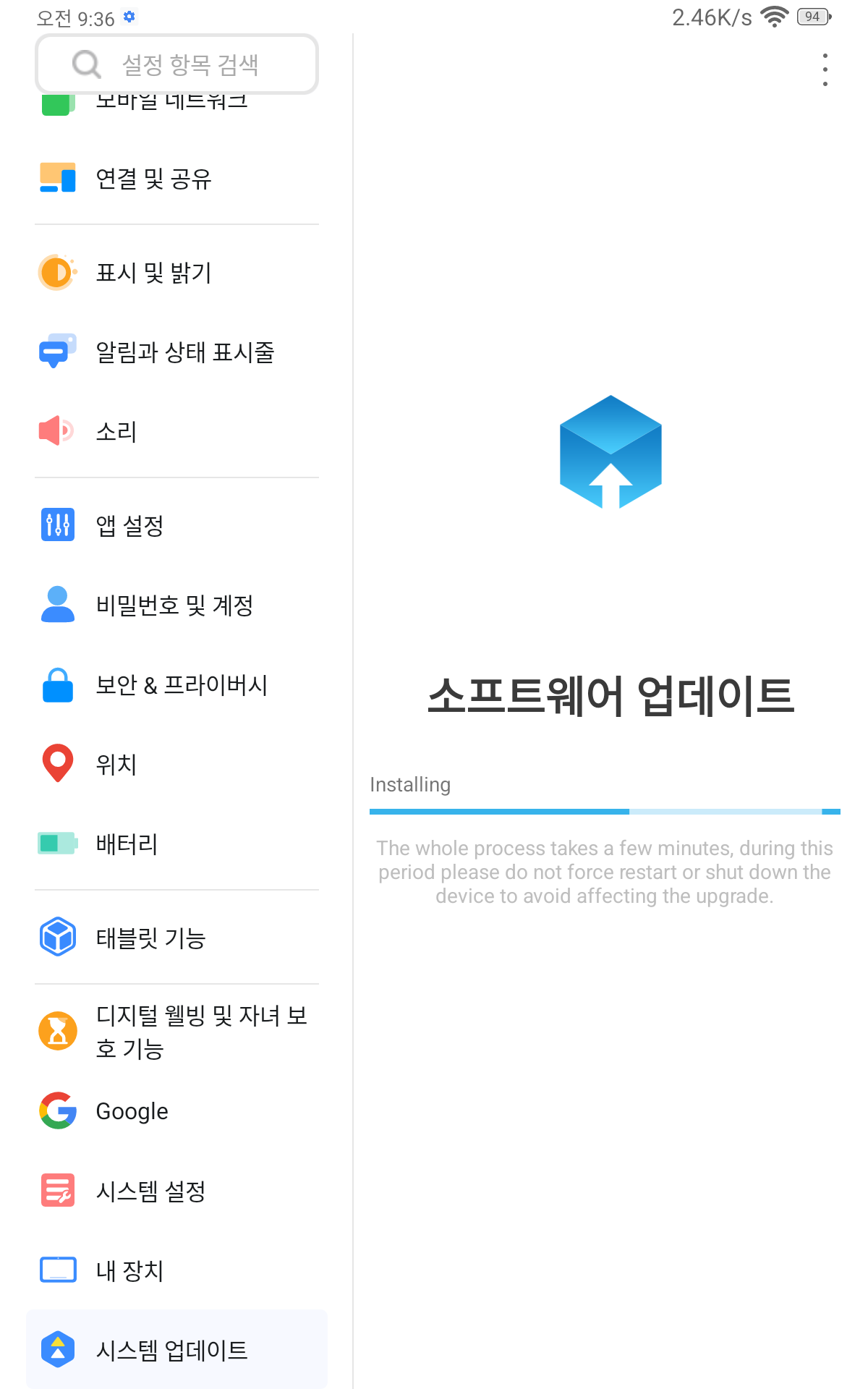The height and width of the screenshot is (1389, 868).
Task: Open 디지털 웰빙 및 자녀 보호 기능
Action: coord(176,1032)
